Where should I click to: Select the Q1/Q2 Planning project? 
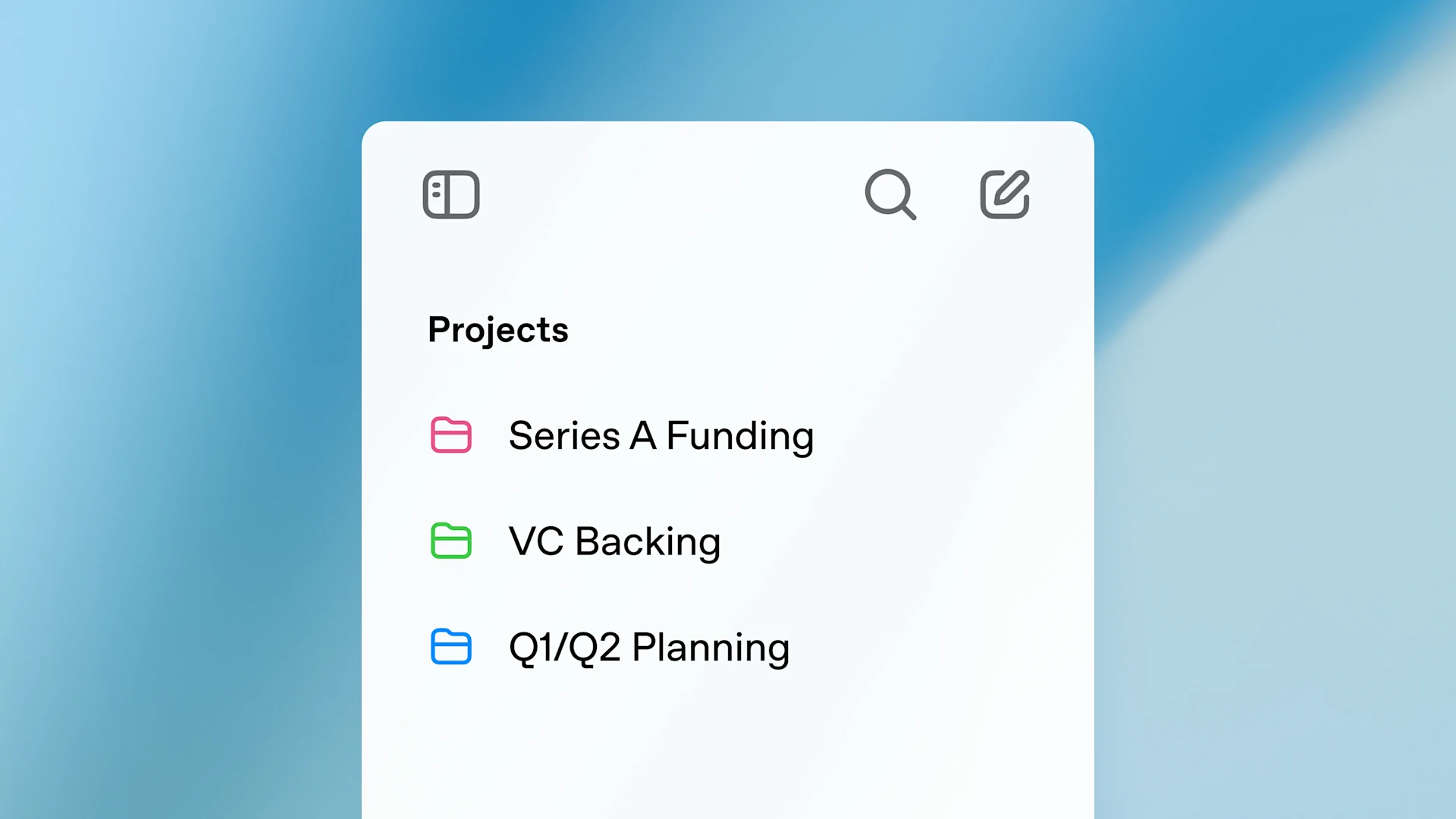tap(610, 648)
